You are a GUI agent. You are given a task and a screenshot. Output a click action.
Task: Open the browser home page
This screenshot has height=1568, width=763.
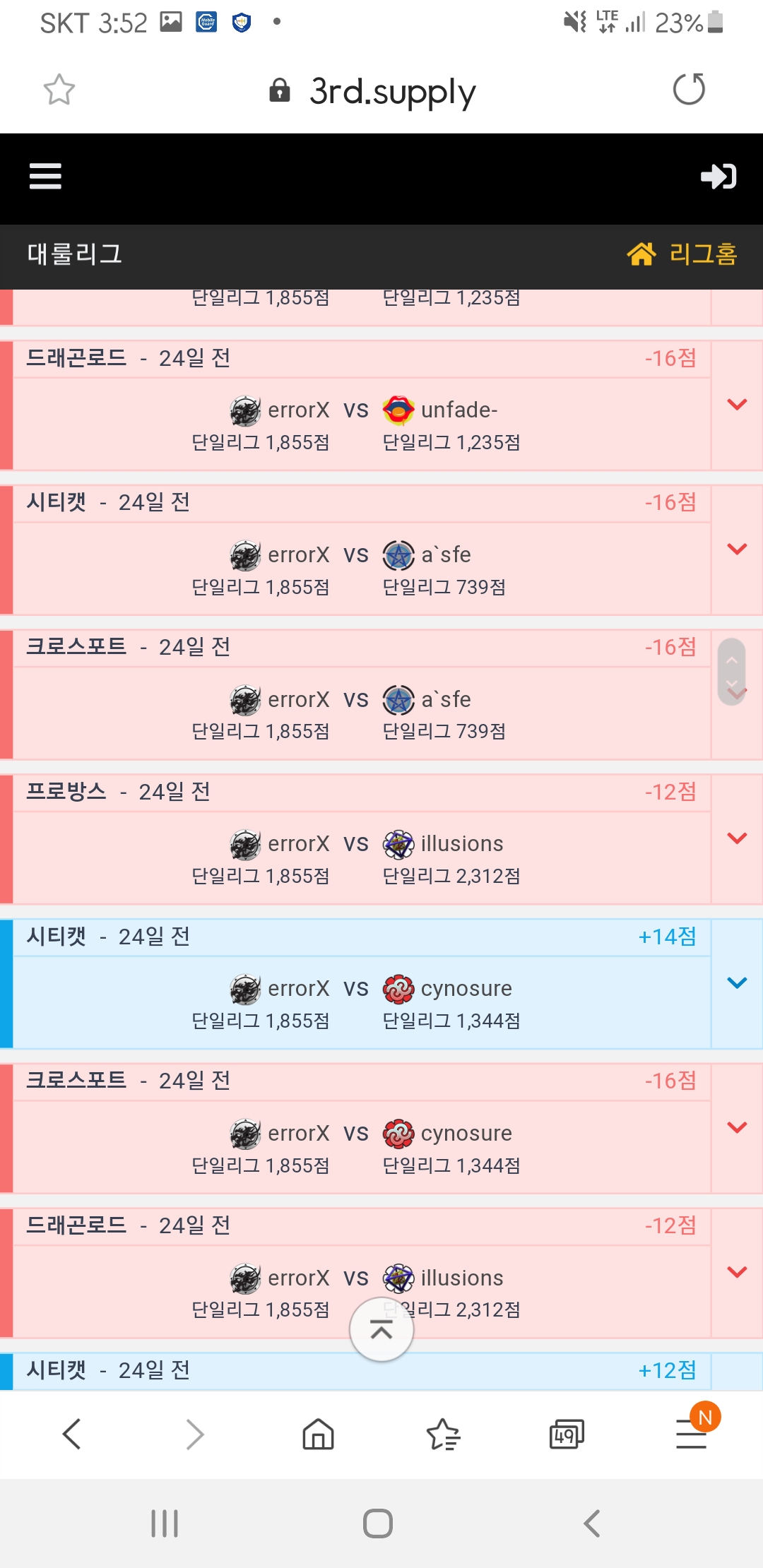318,1435
